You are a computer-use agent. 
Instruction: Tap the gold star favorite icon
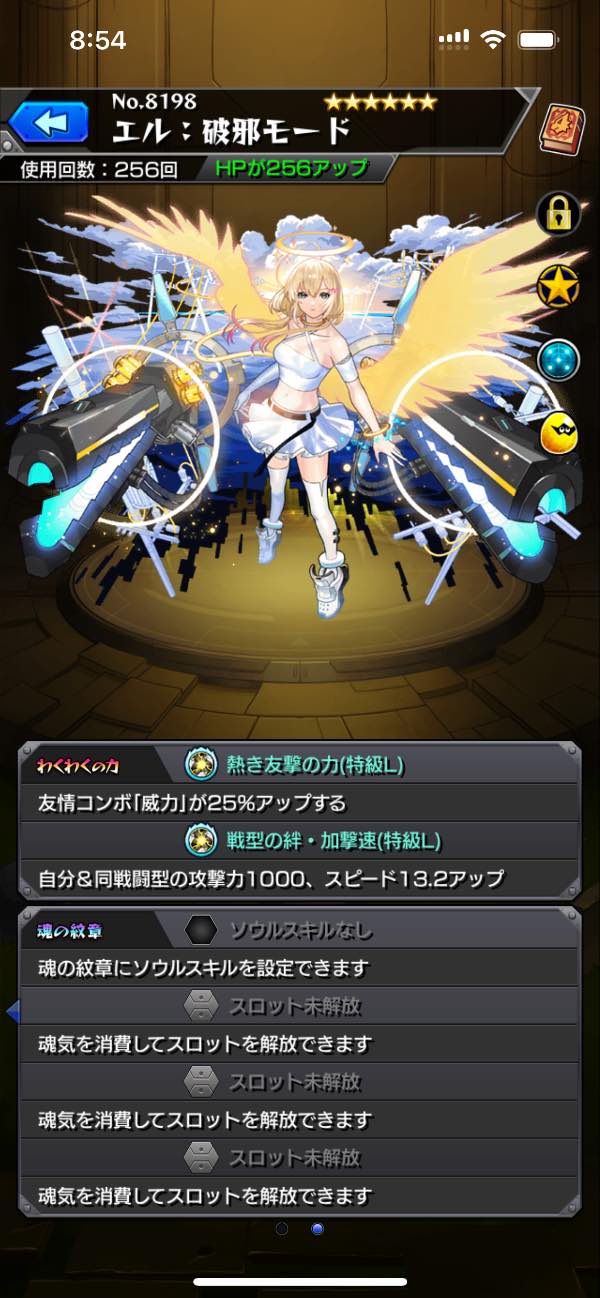(x=559, y=287)
